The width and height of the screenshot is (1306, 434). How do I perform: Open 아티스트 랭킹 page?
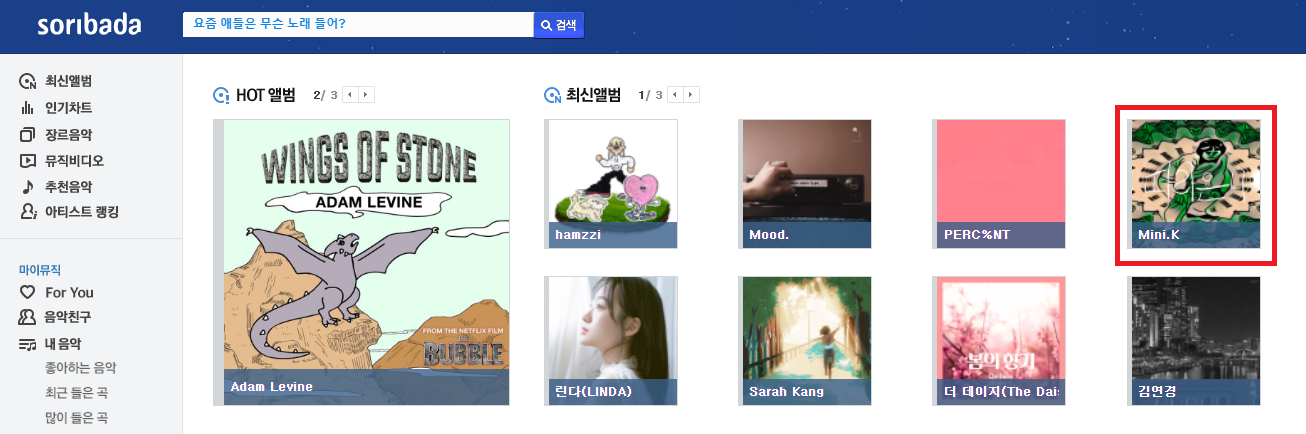pos(82,212)
